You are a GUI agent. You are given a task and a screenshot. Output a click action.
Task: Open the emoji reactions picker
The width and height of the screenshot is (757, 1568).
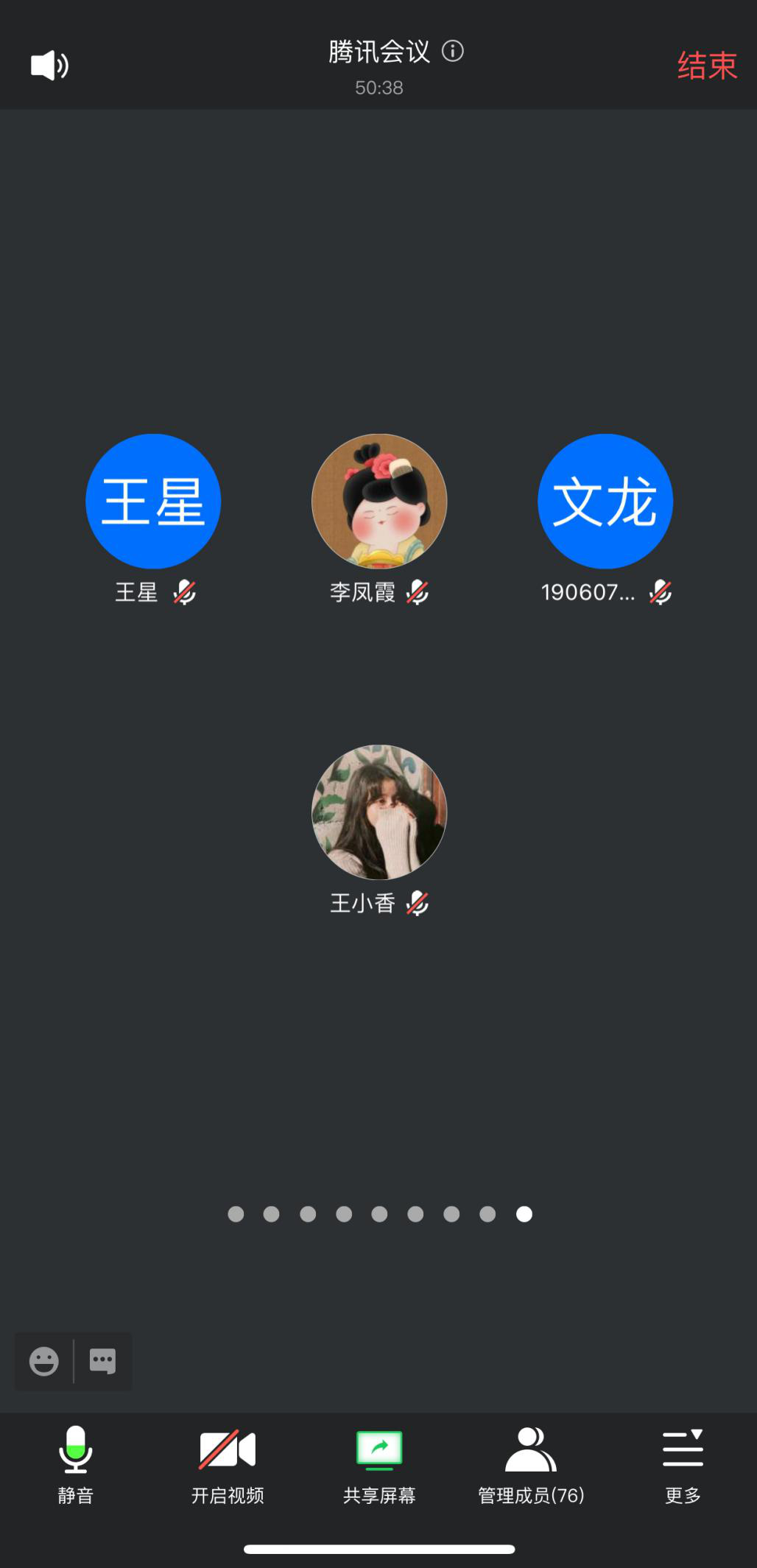coord(44,1361)
